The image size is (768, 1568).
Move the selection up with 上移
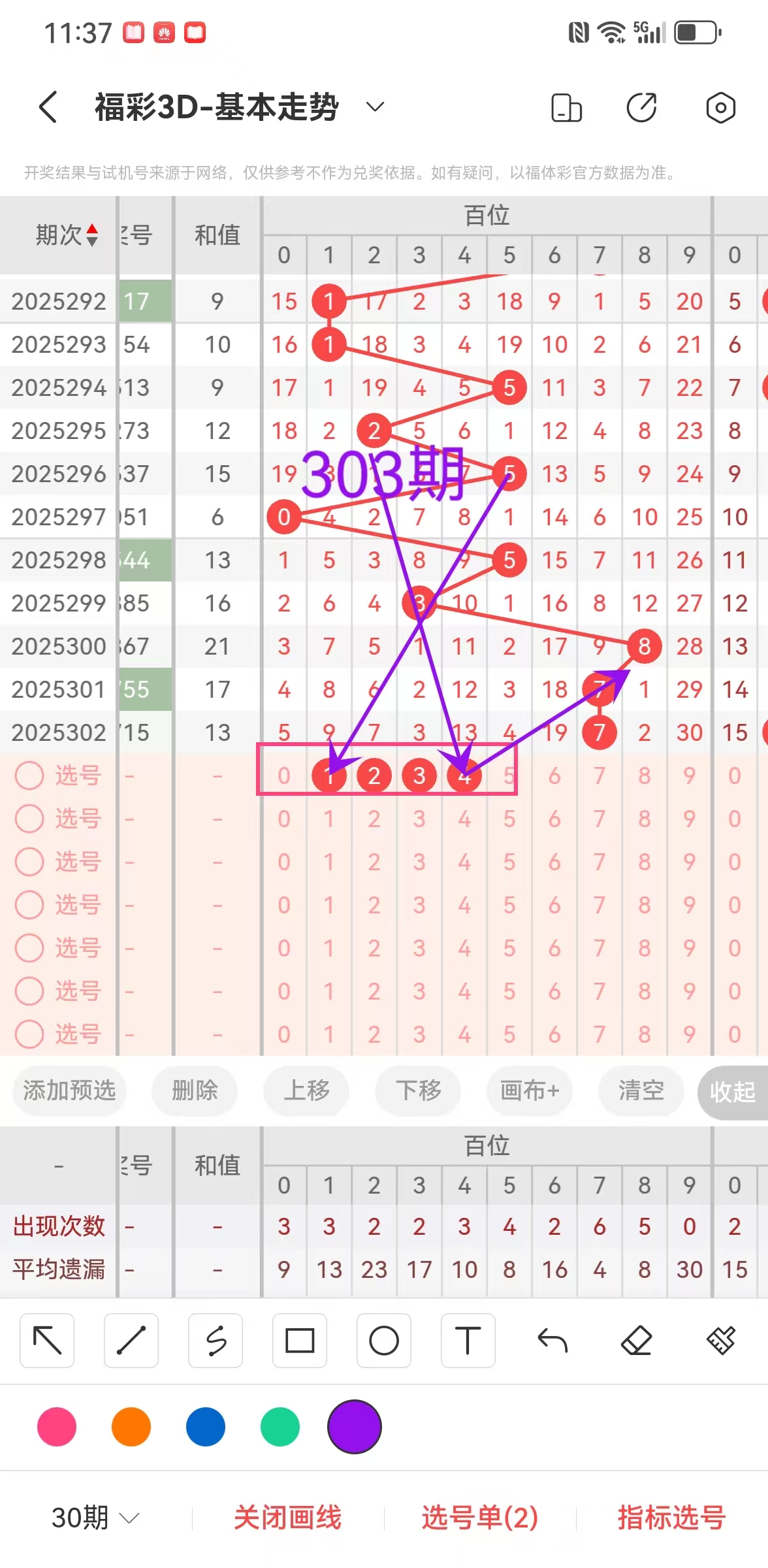(306, 1090)
